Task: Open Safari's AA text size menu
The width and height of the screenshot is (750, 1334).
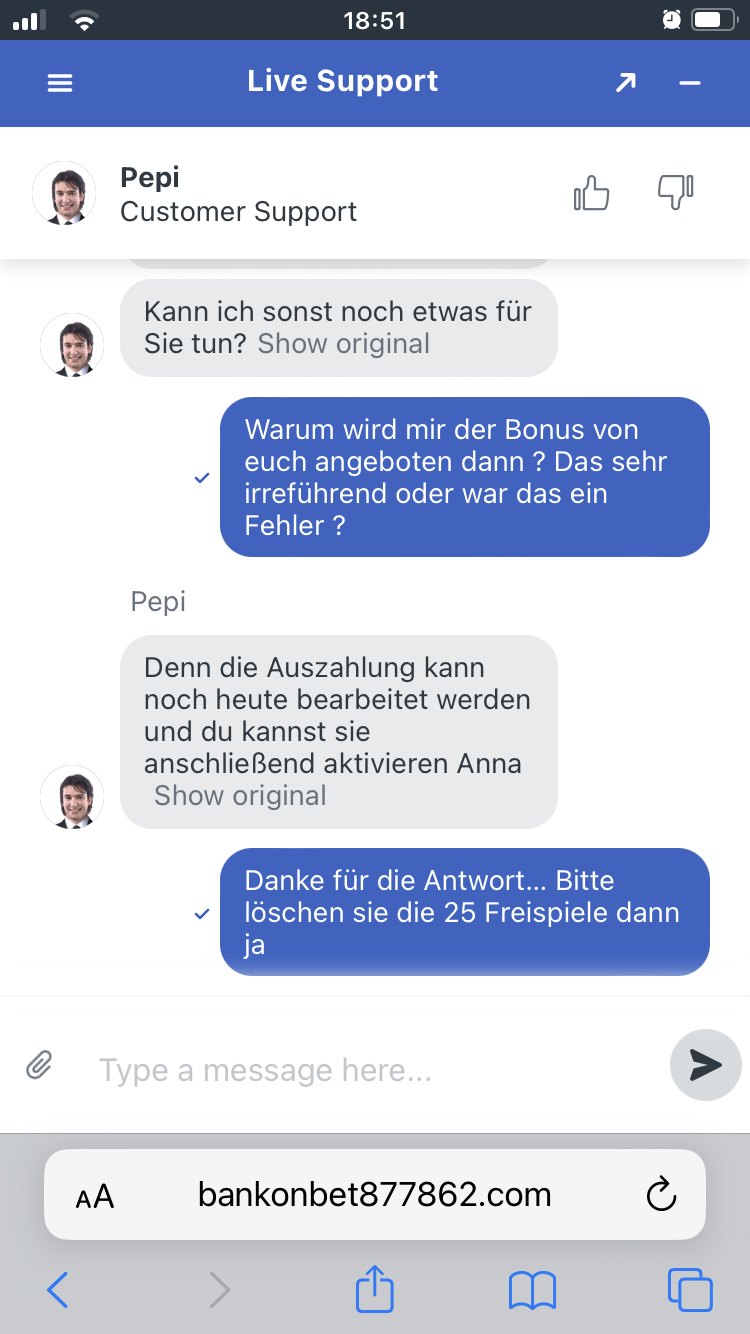Action: point(95,1196)
